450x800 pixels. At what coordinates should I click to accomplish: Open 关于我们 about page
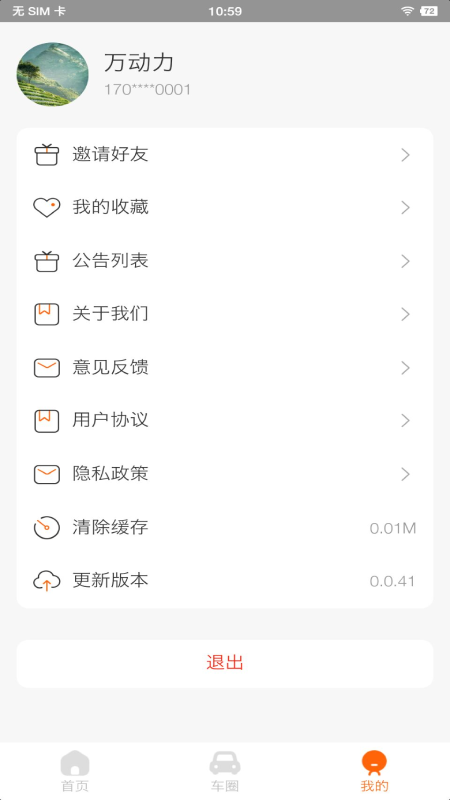[x=225, y=314]
